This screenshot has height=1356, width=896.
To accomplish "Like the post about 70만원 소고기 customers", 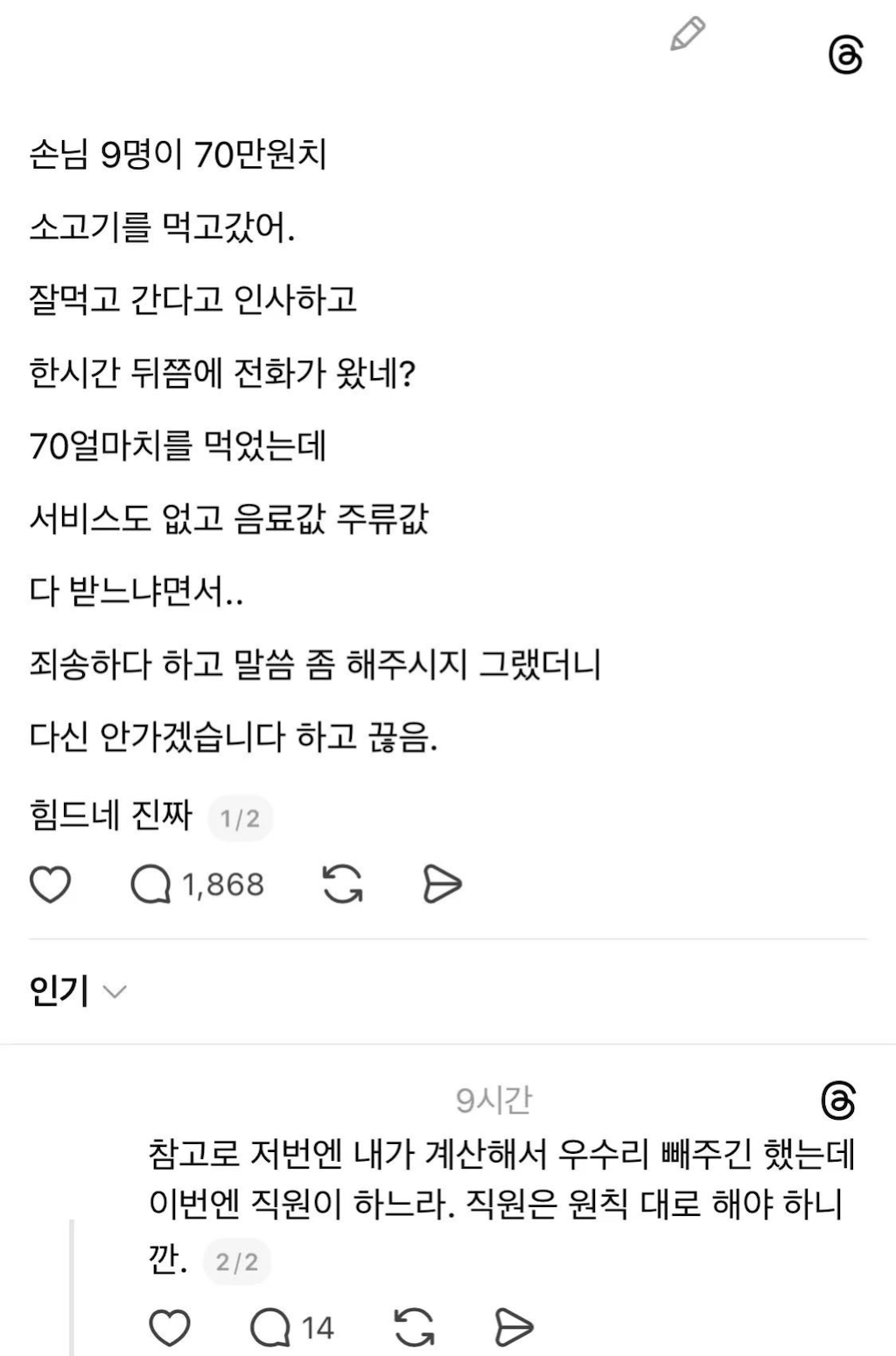I will pyautogui.click(x=50, y=884).
